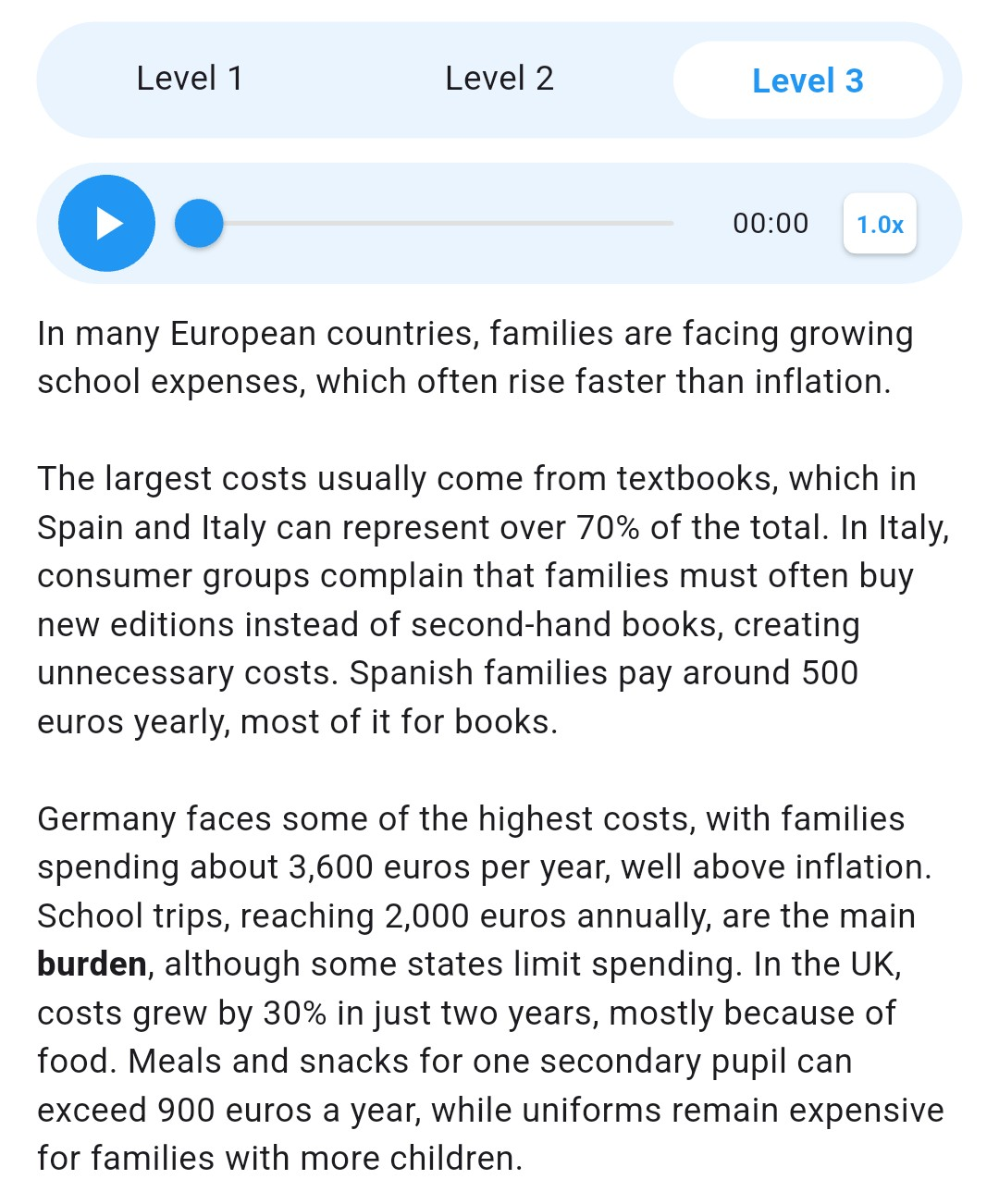This screenshot has width=999, height=1204.
Task: Tap the bold word burden
Action: click(92, 964)
